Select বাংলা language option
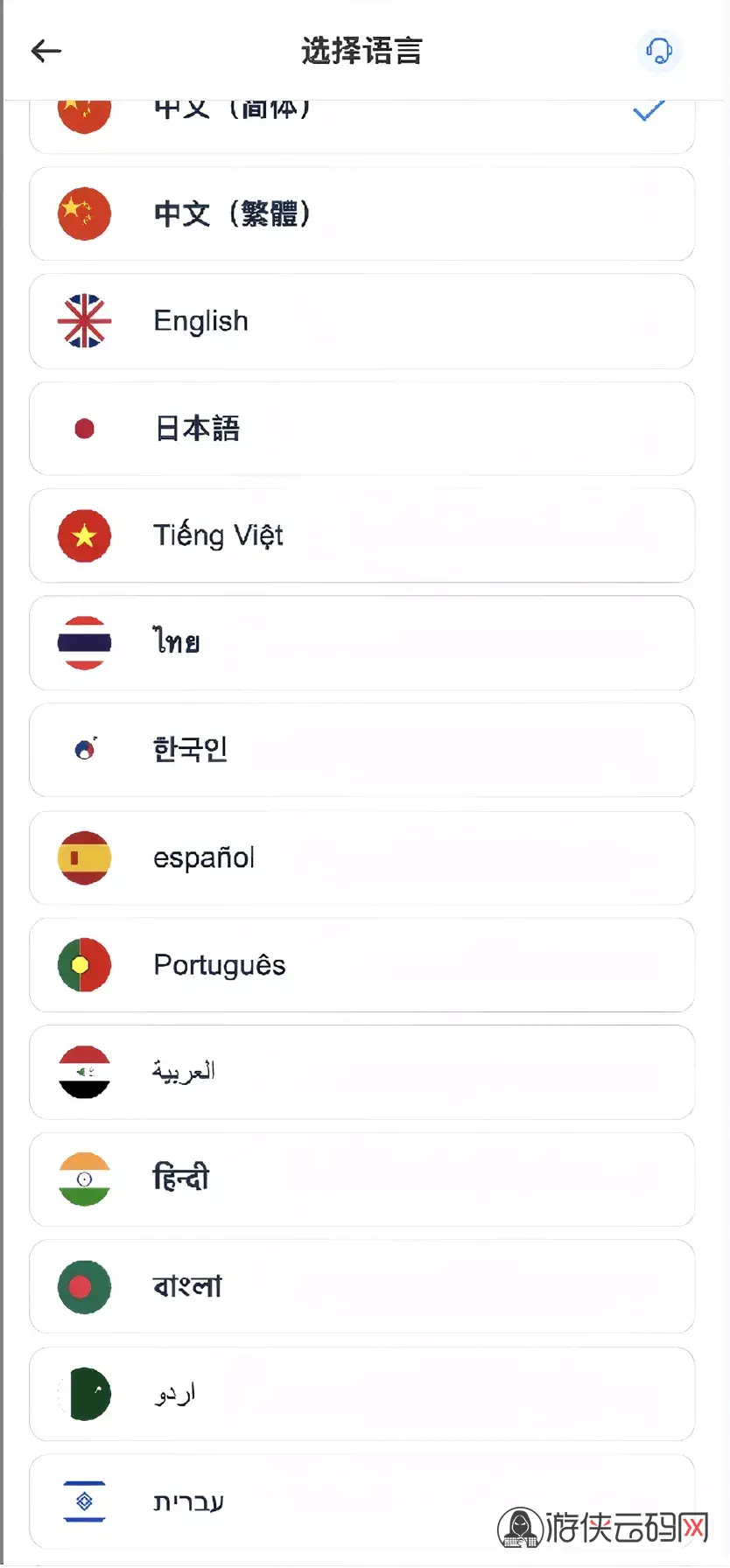 tap(361, 1286)
